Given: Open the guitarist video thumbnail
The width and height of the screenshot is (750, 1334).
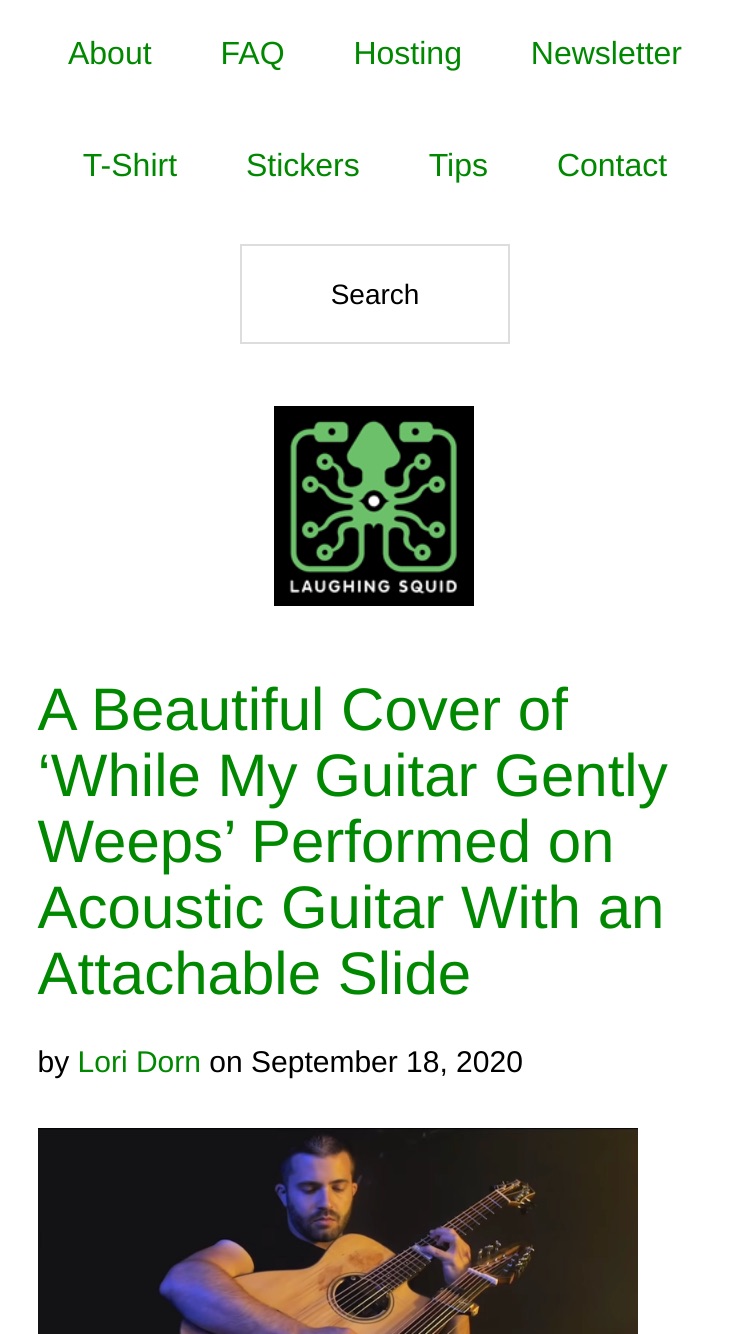Looking at the screenshot, I should click(338, 1231).
